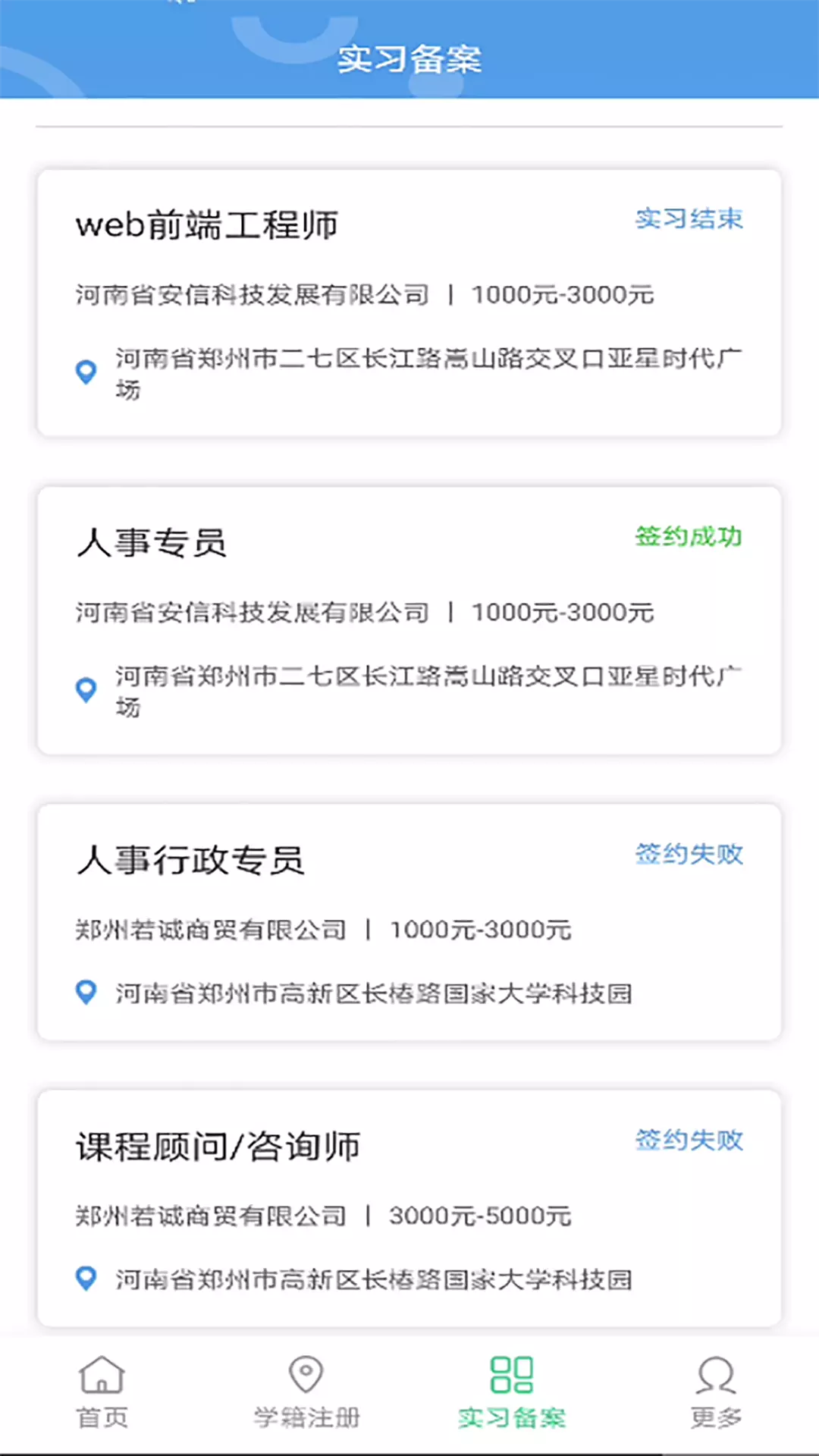Go to the 首页 tab
The width and height of the screenshot is (819, 1456).
point(102,1393)
